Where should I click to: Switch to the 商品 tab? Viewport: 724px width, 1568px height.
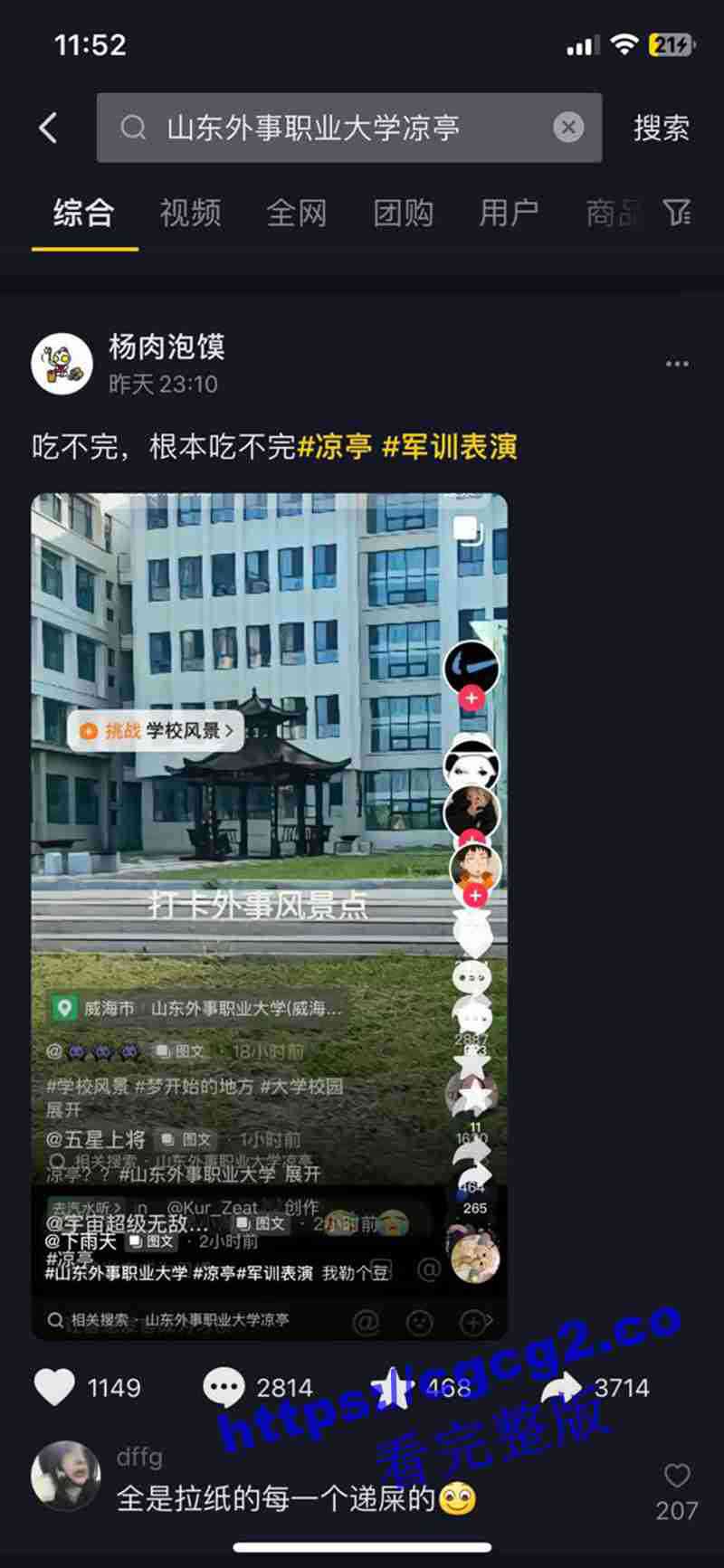[612, 214]
